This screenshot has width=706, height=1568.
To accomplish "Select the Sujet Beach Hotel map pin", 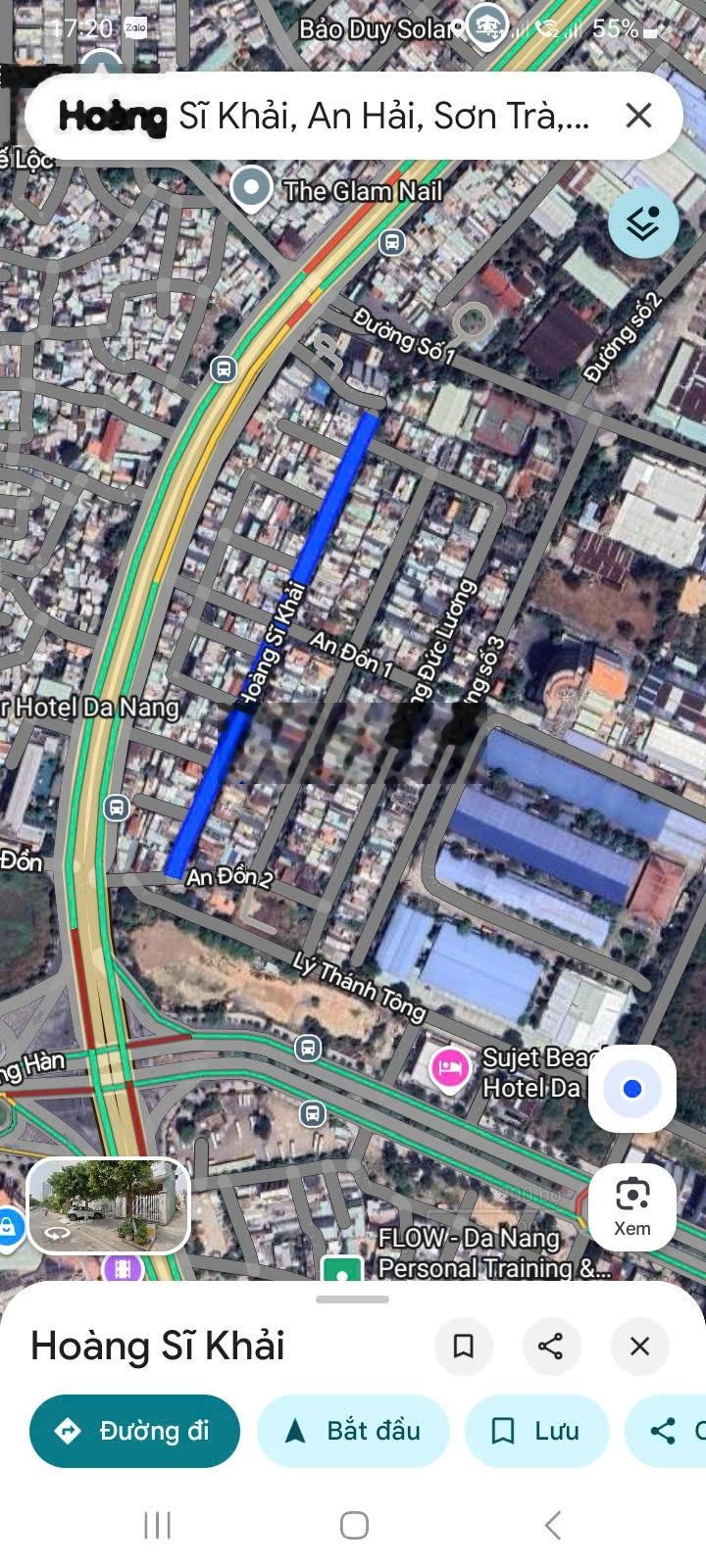I will [x=450, y=1067].
